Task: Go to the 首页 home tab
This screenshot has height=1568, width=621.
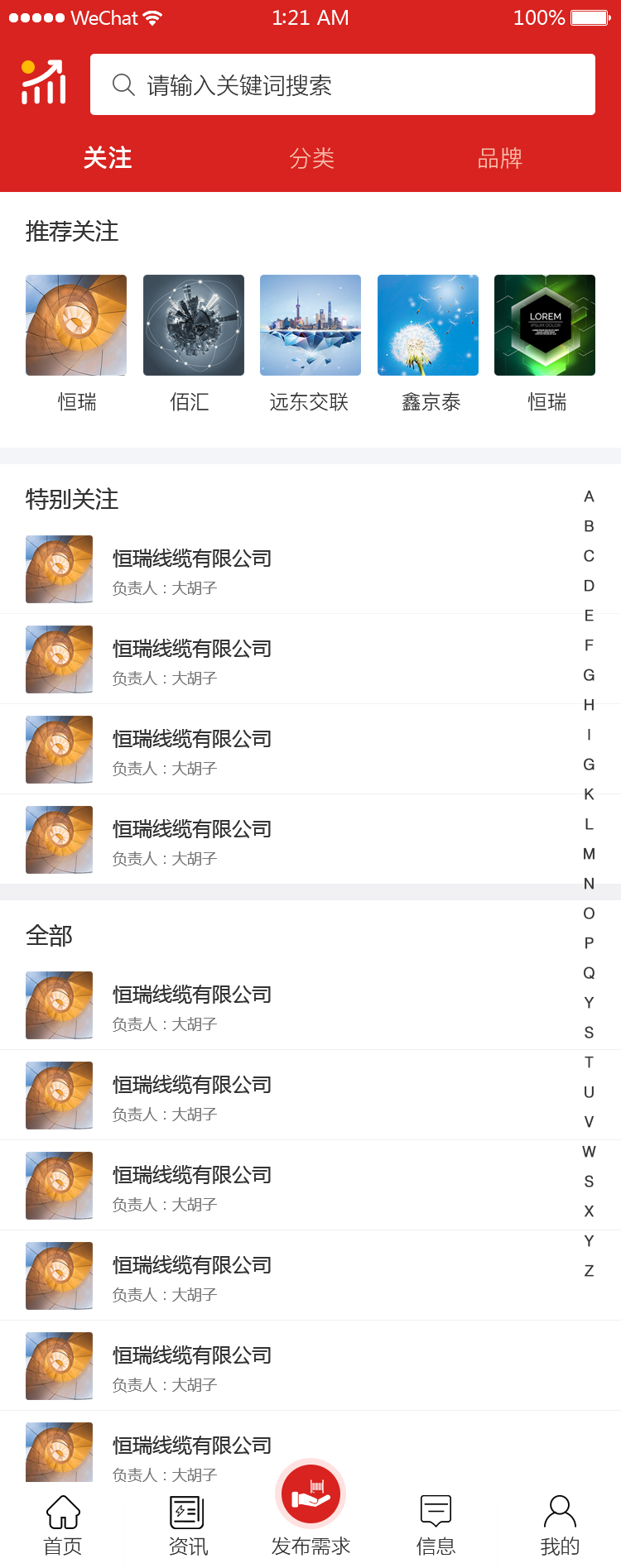Action: 63,1524
